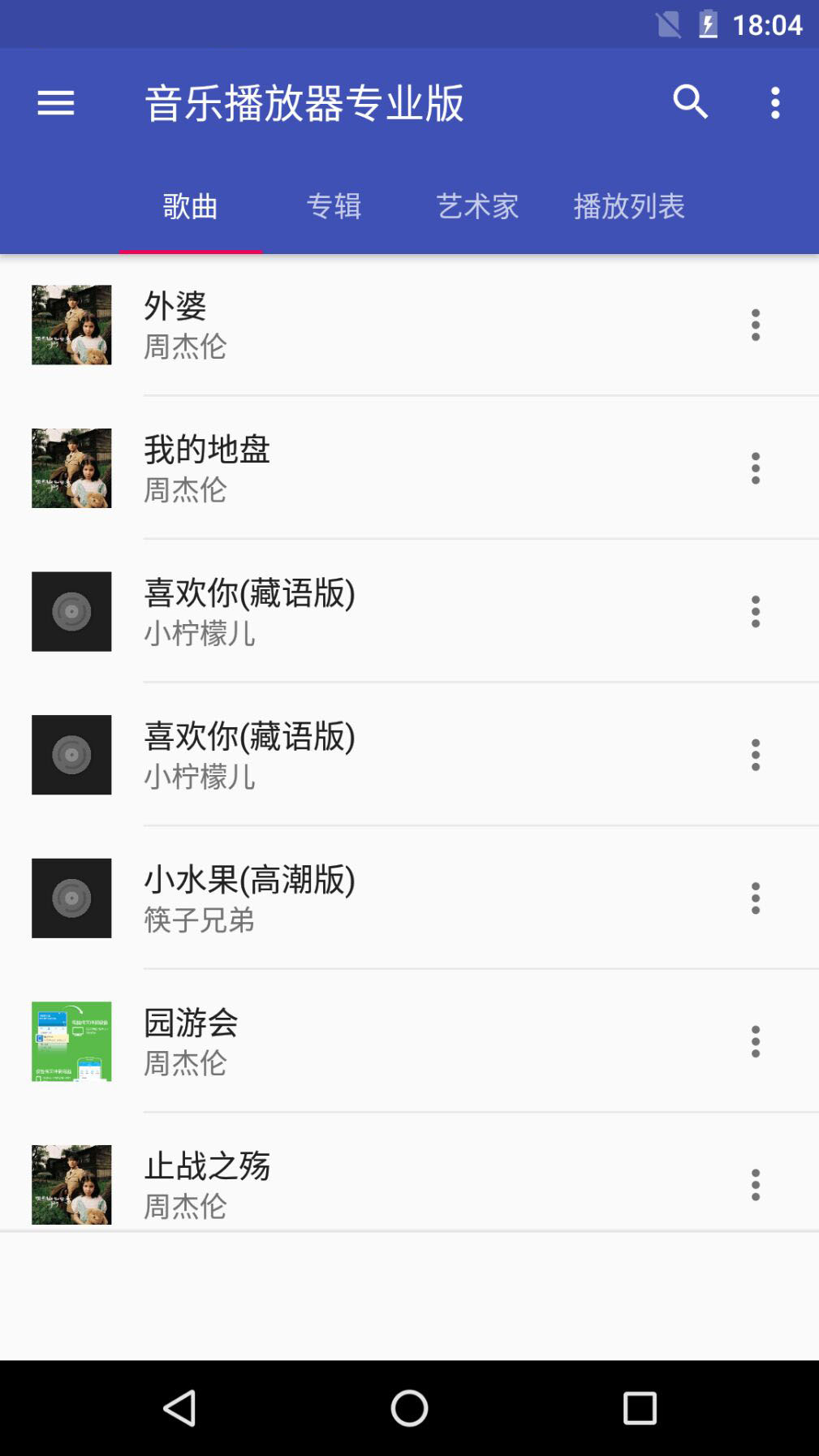Play the song 园游会

pyautogui.click(x=406, y=1041)
